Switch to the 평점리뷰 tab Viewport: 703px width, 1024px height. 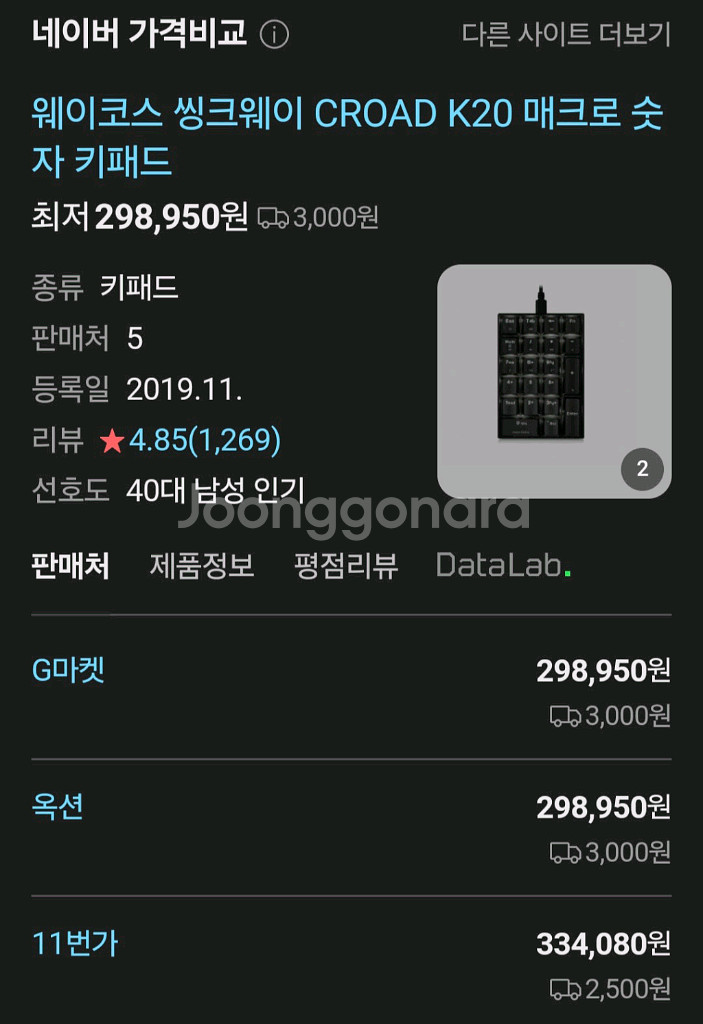346,566
